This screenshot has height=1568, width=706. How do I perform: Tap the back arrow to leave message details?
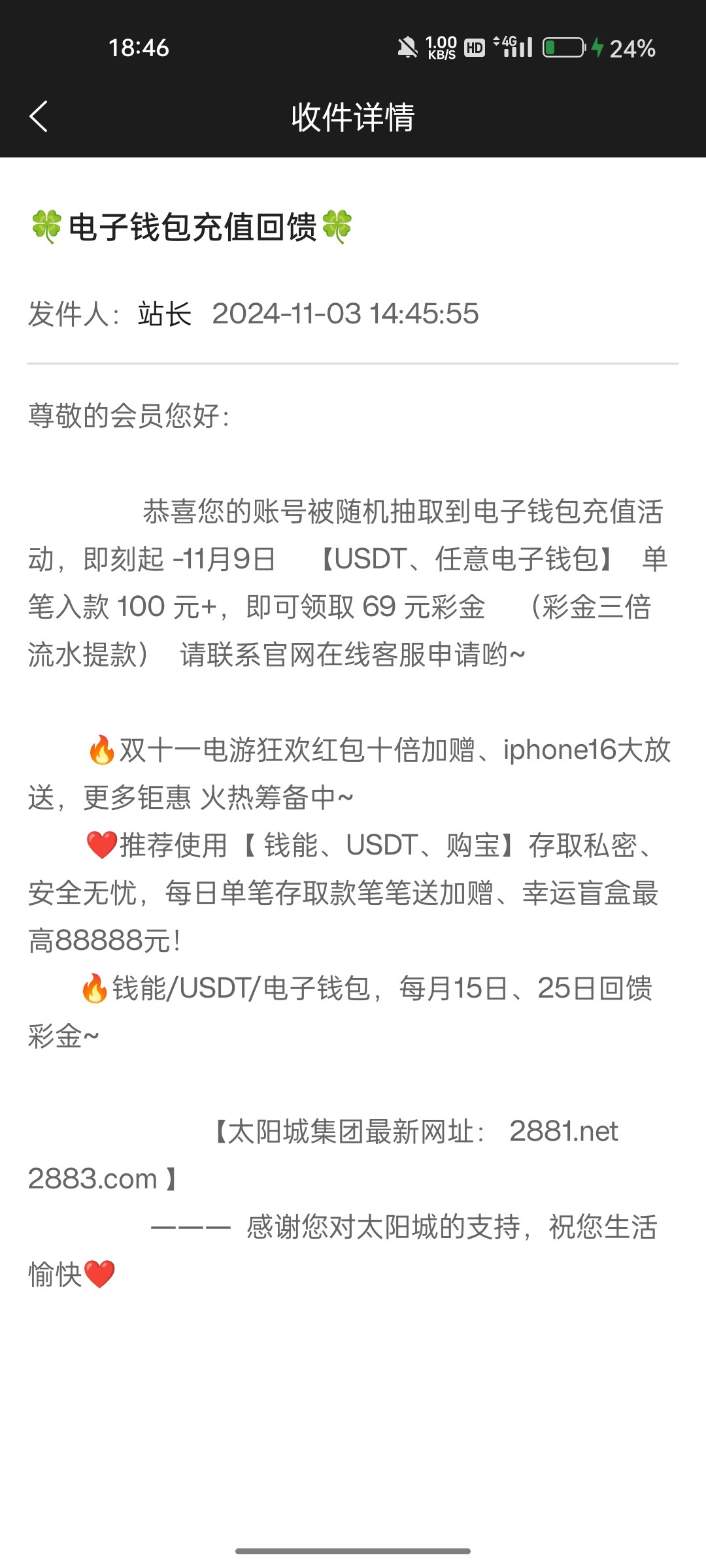(x=41, y=118)
